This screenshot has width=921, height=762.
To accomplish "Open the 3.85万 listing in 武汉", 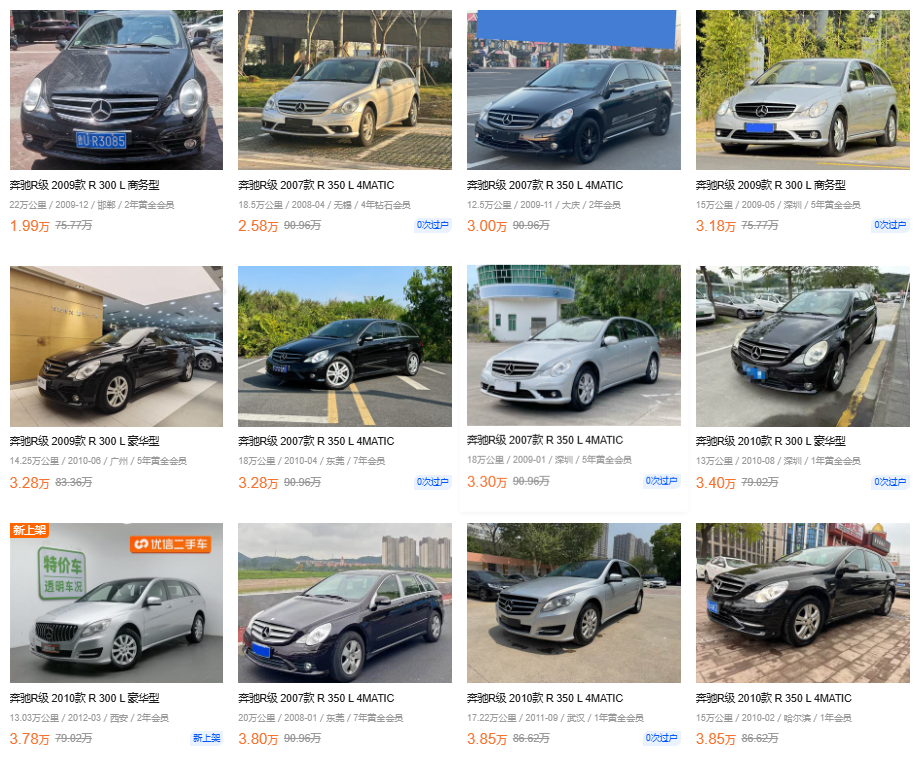I will tap(573, 603).
